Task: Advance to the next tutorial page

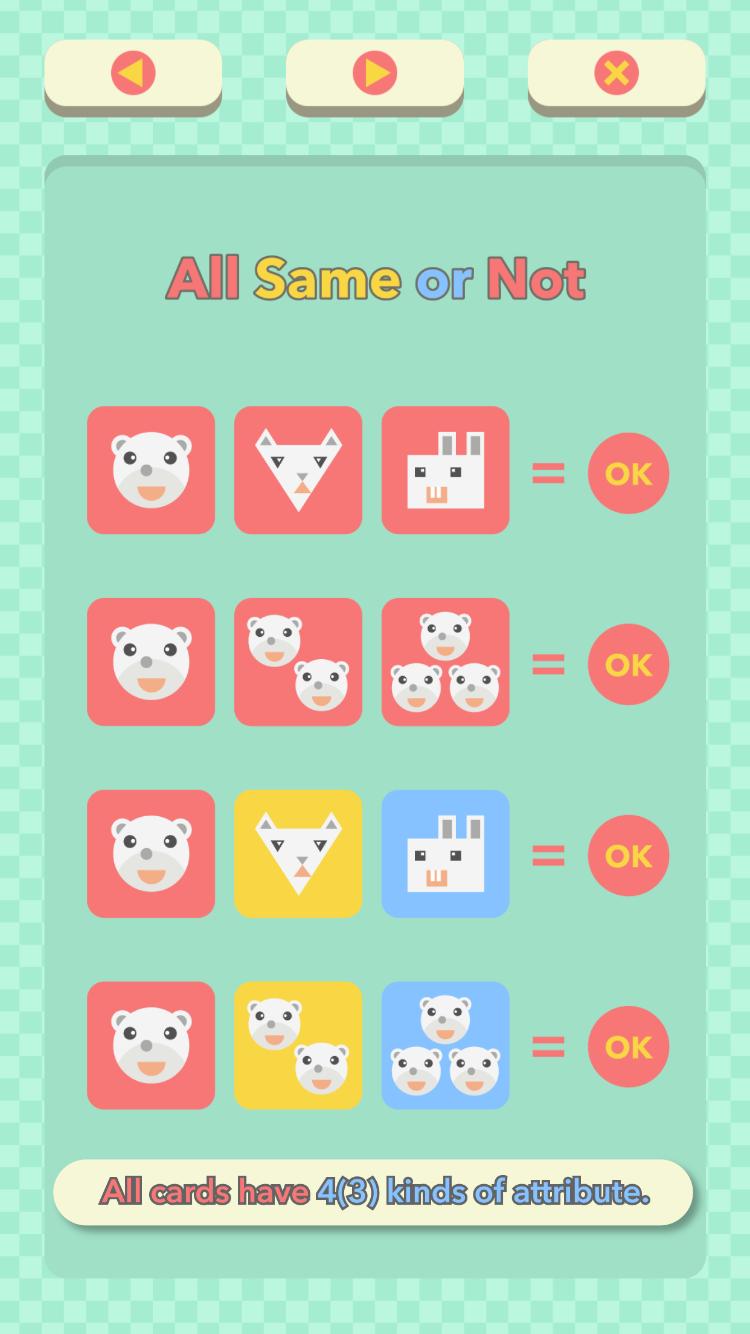Action: pyautogui.click(x=375, y=74)
